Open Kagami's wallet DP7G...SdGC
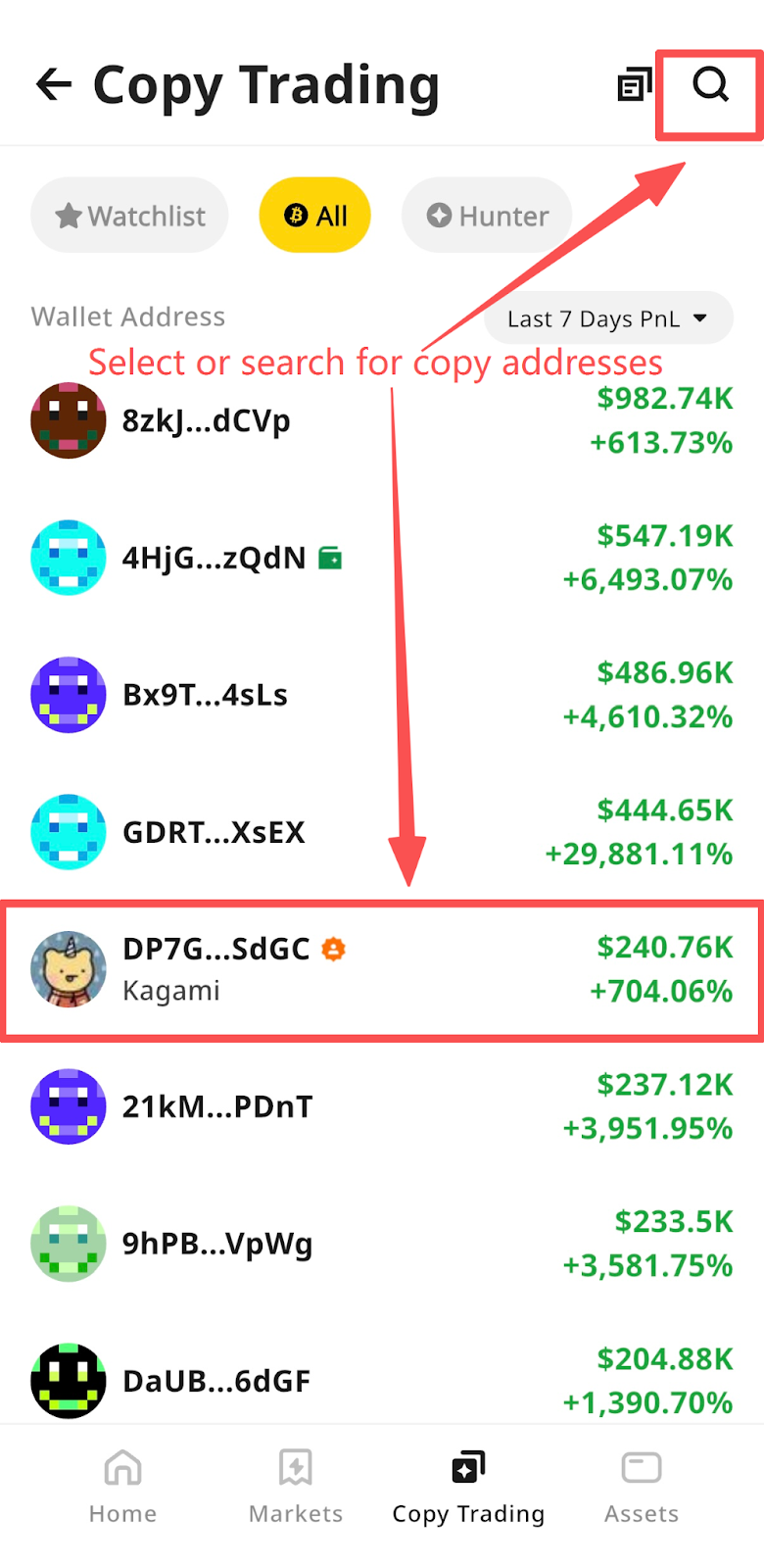Image resolution: width=764 pixels, height=1568 pixels. click(x=215, y=968)
